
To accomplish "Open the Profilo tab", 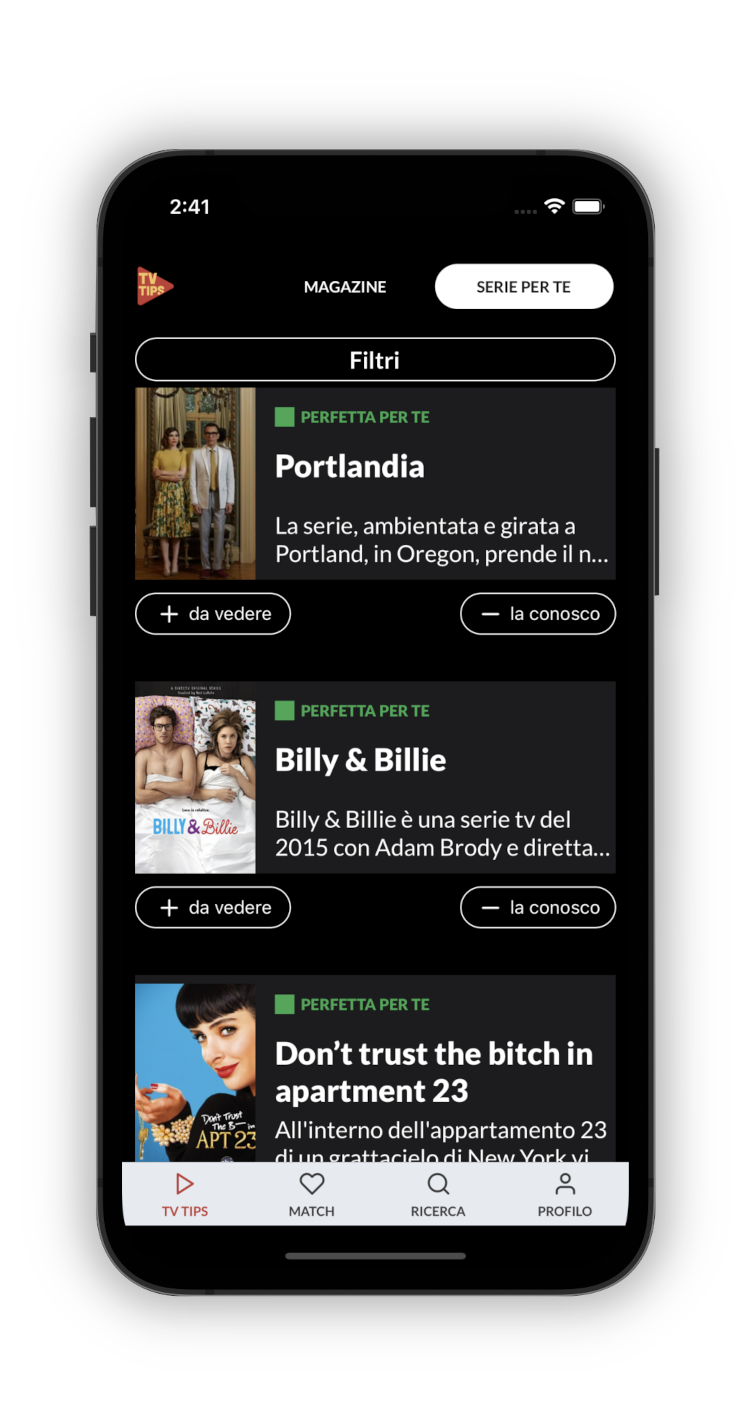I will [x=565, y=1195].
